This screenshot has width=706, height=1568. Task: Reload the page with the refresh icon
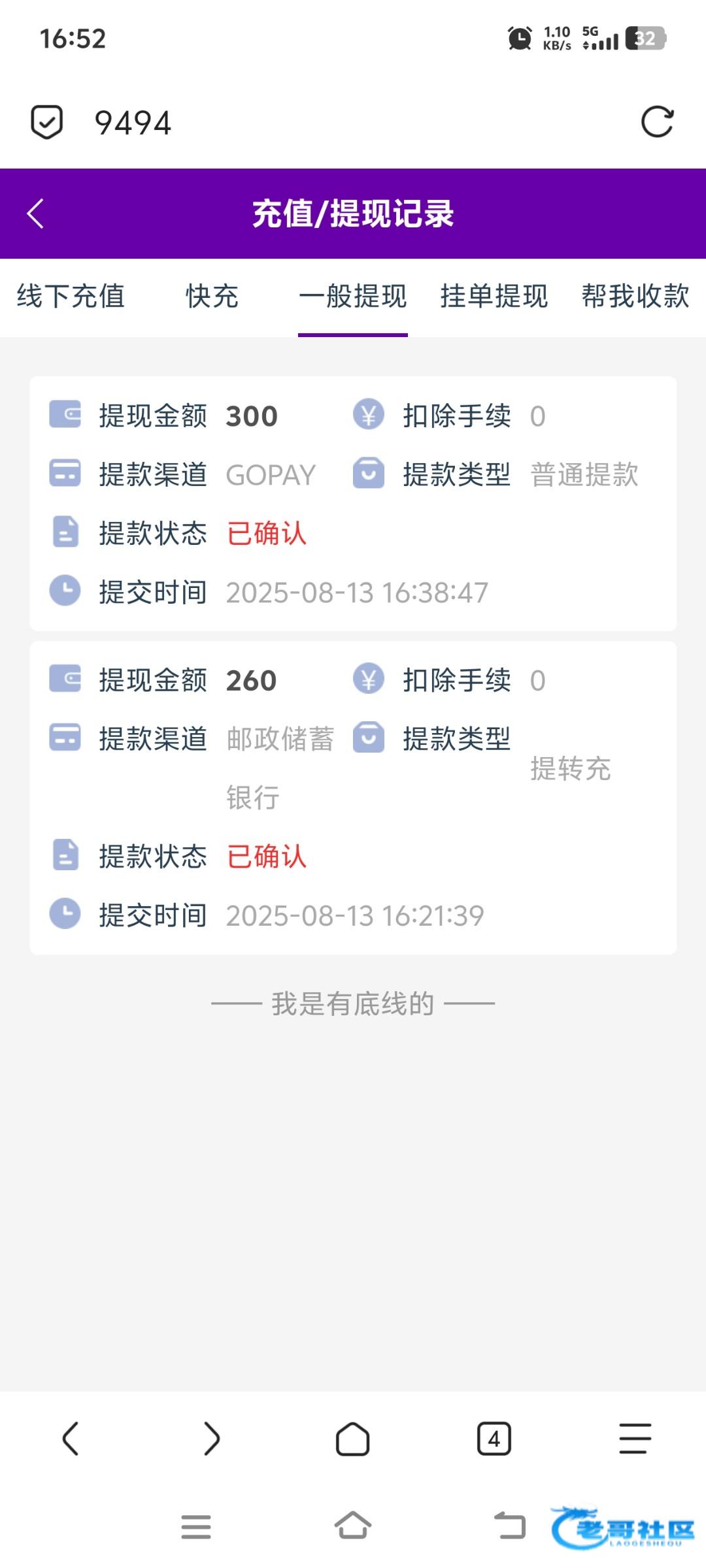657,122
